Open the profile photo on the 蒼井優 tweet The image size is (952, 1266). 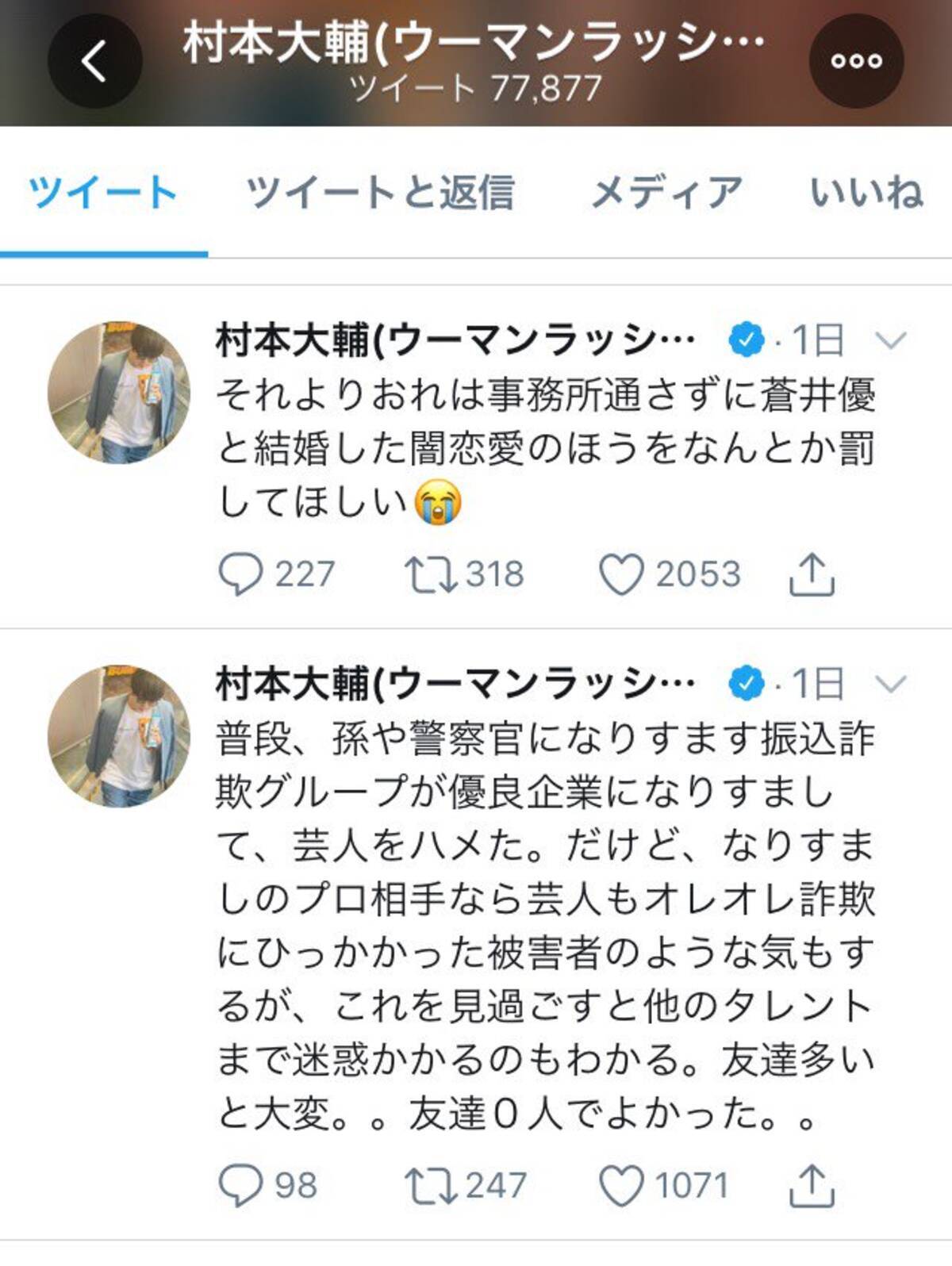pos(119,392)
